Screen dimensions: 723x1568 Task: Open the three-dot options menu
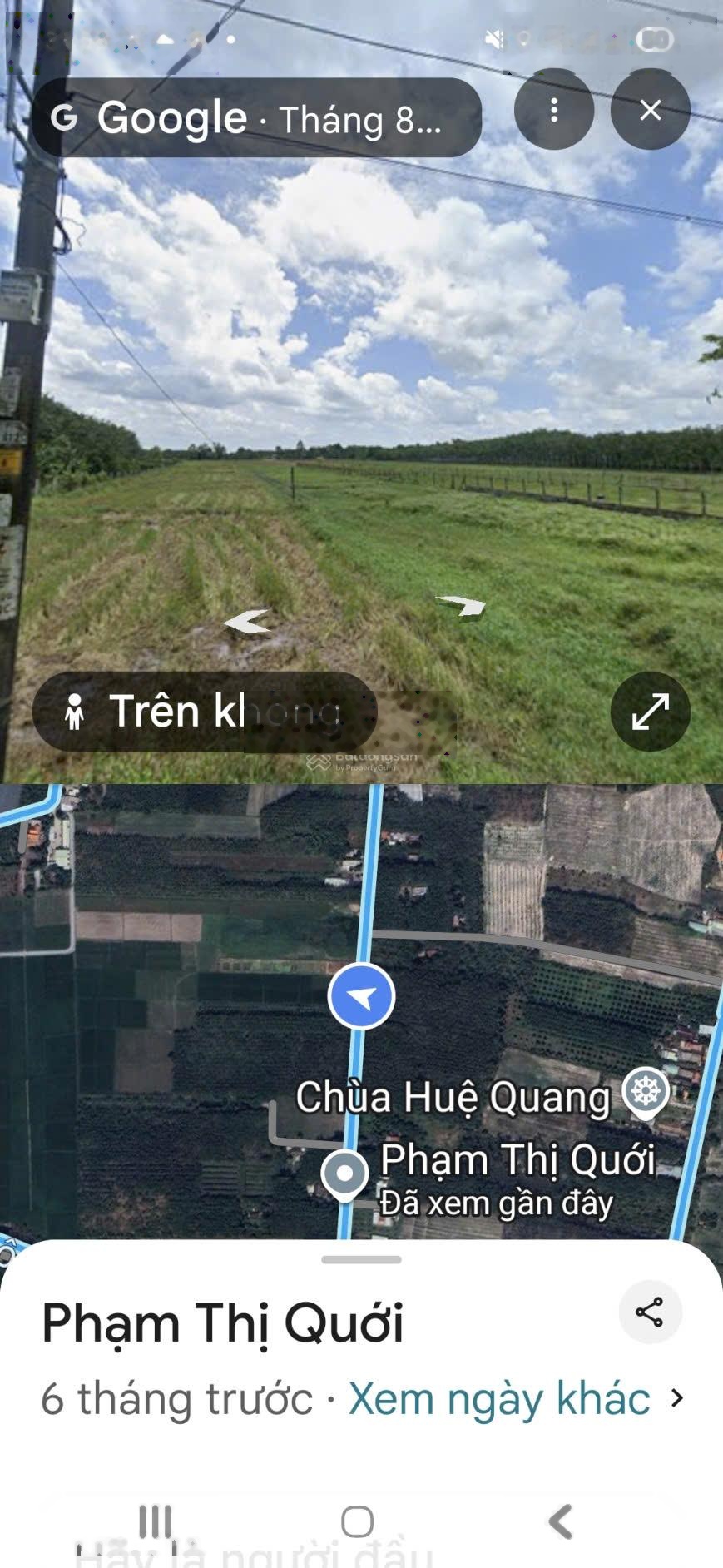555,111
